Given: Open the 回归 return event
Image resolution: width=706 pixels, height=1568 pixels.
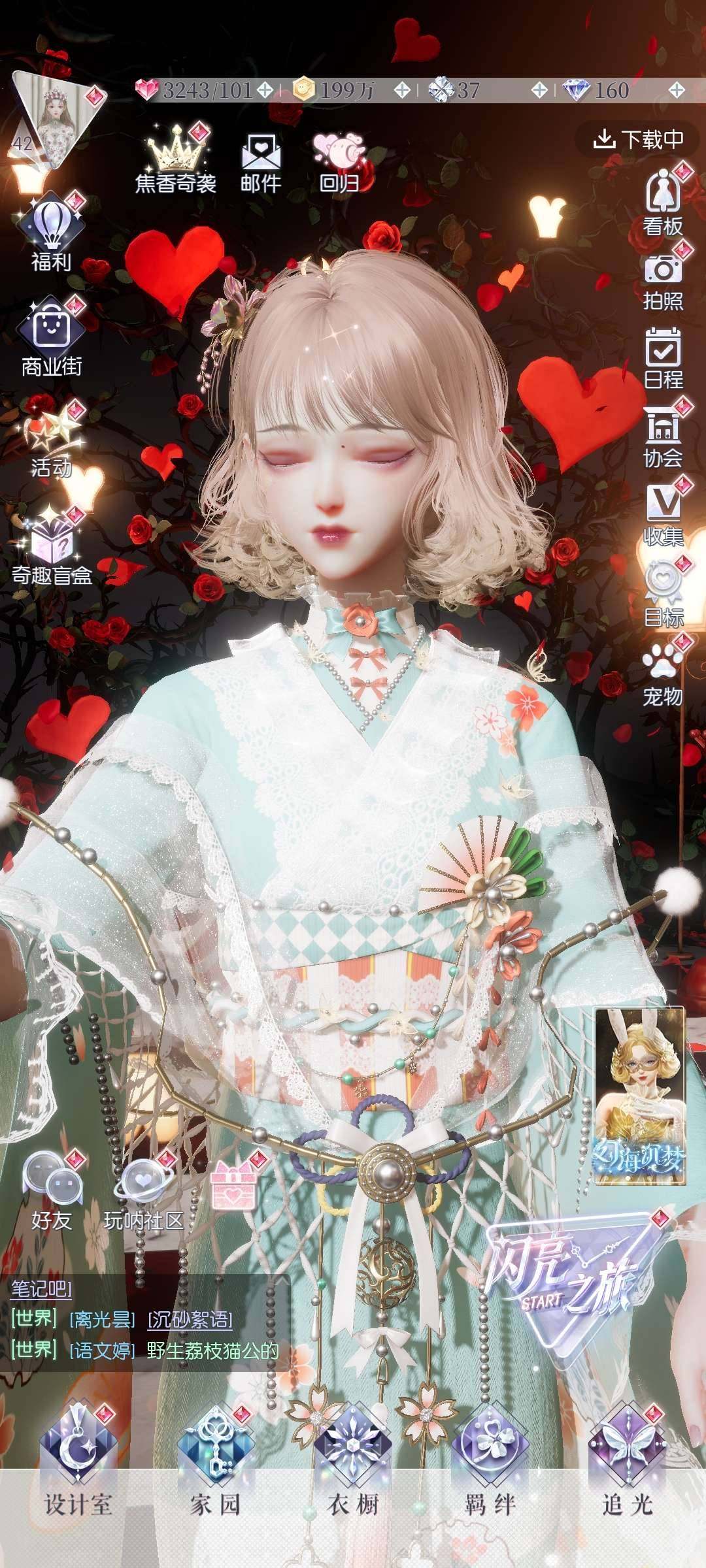Looking at the screenshot, I should [x=339, y=162].
